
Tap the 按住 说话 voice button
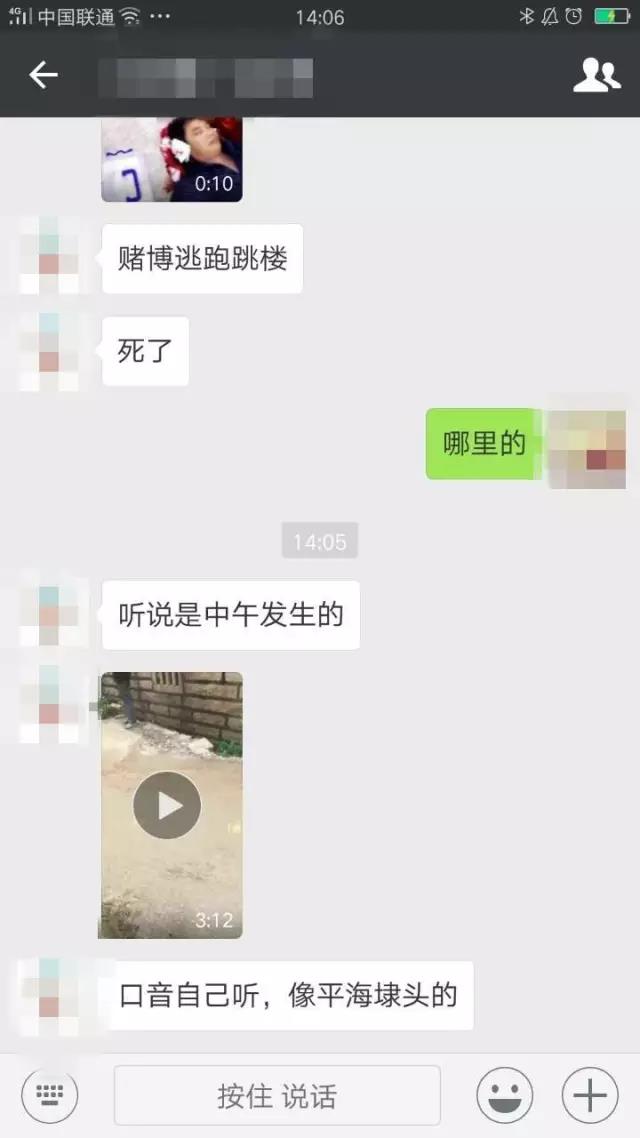coord(277,1095)
